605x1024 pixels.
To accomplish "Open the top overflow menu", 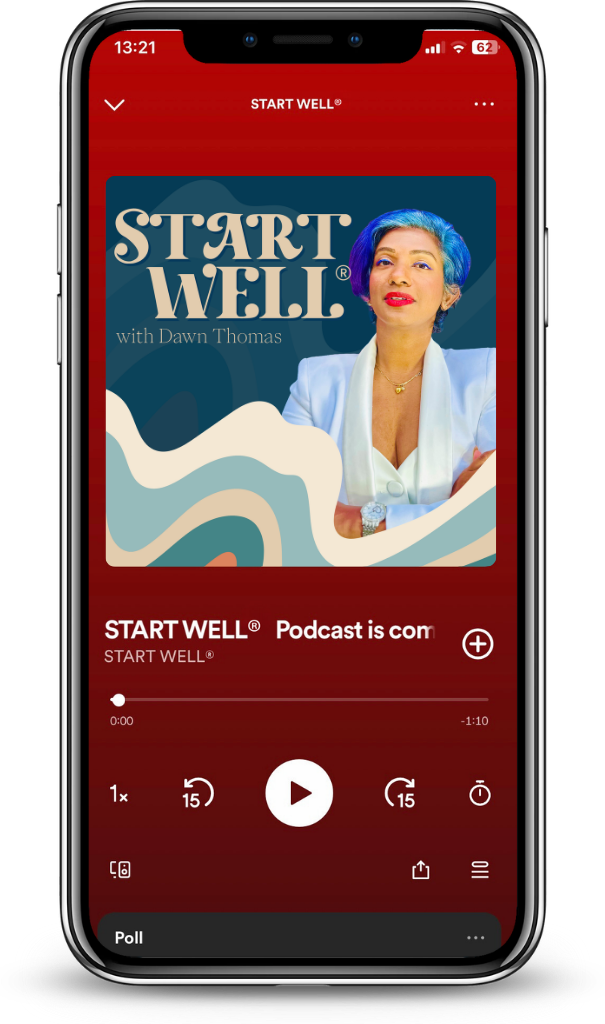I will pos(484,104).
